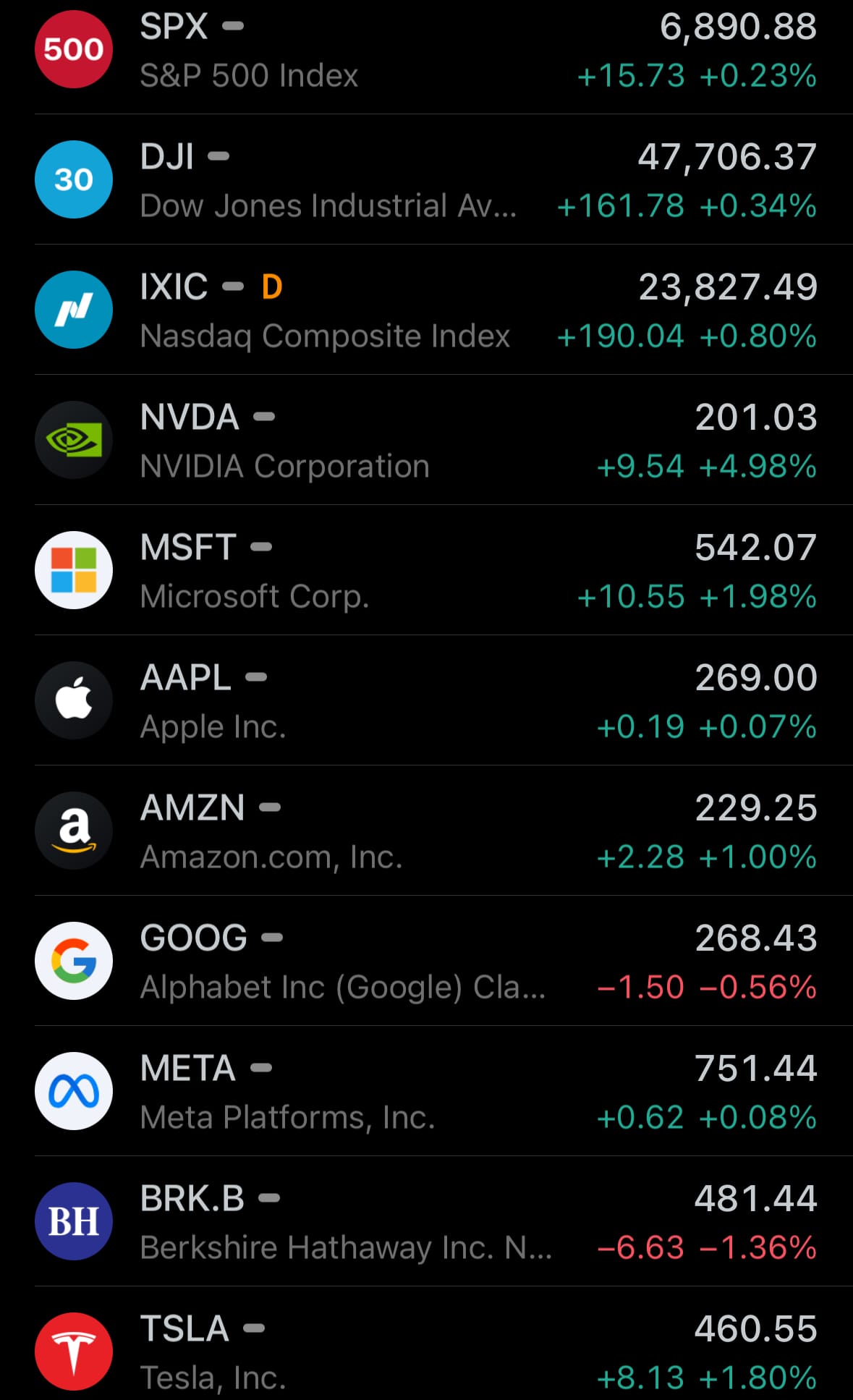View the DJI Dow Jones Industrial quote
The height and width of the screenshot is (1400, 853).
pyautogui.click(x=426, y=180)
